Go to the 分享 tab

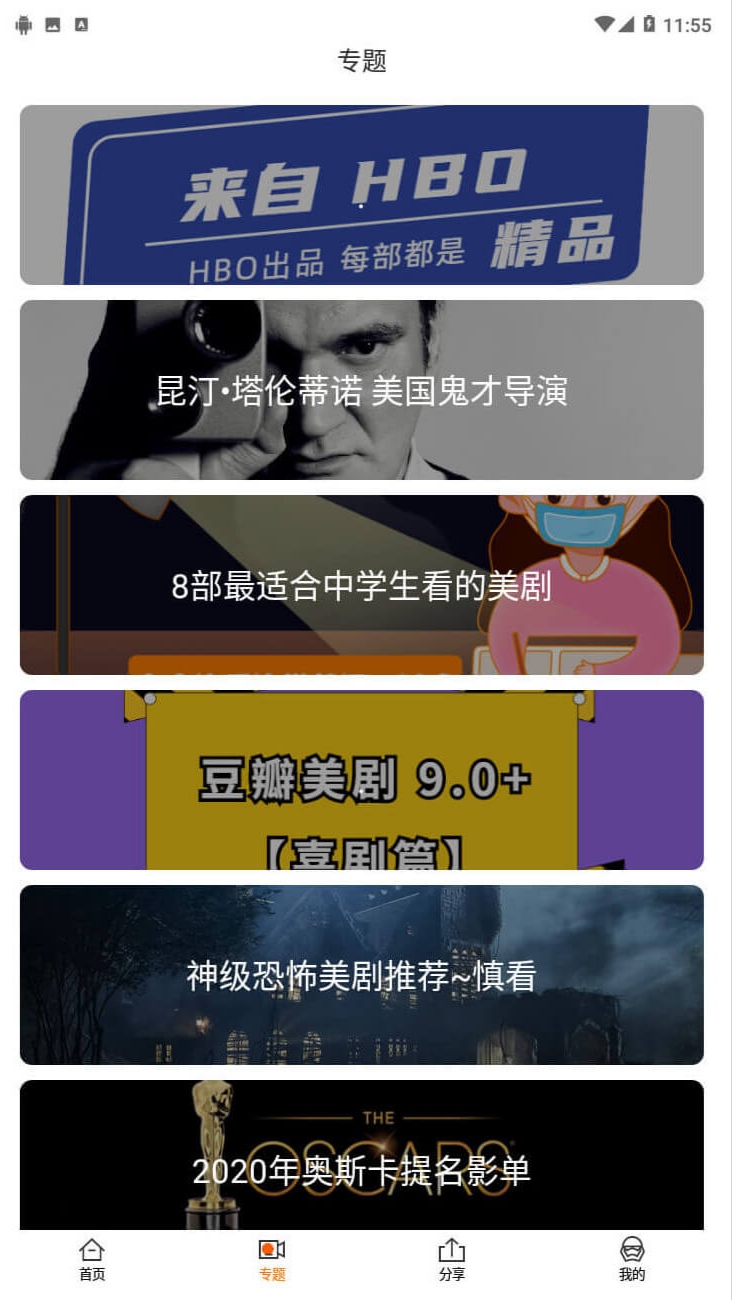pos(452,1260)
